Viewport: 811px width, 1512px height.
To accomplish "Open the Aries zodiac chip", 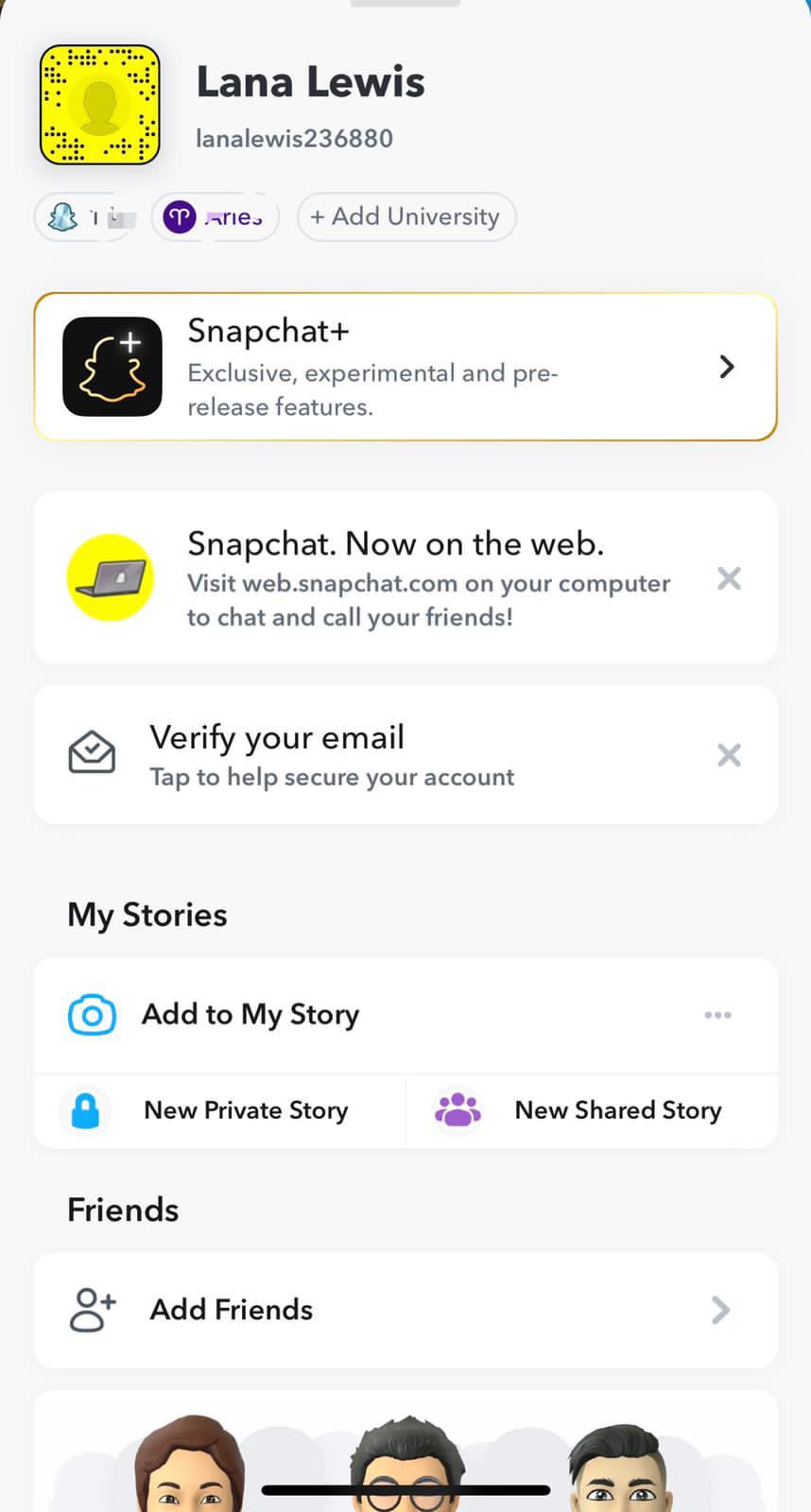I will click(x=215, y=217).
